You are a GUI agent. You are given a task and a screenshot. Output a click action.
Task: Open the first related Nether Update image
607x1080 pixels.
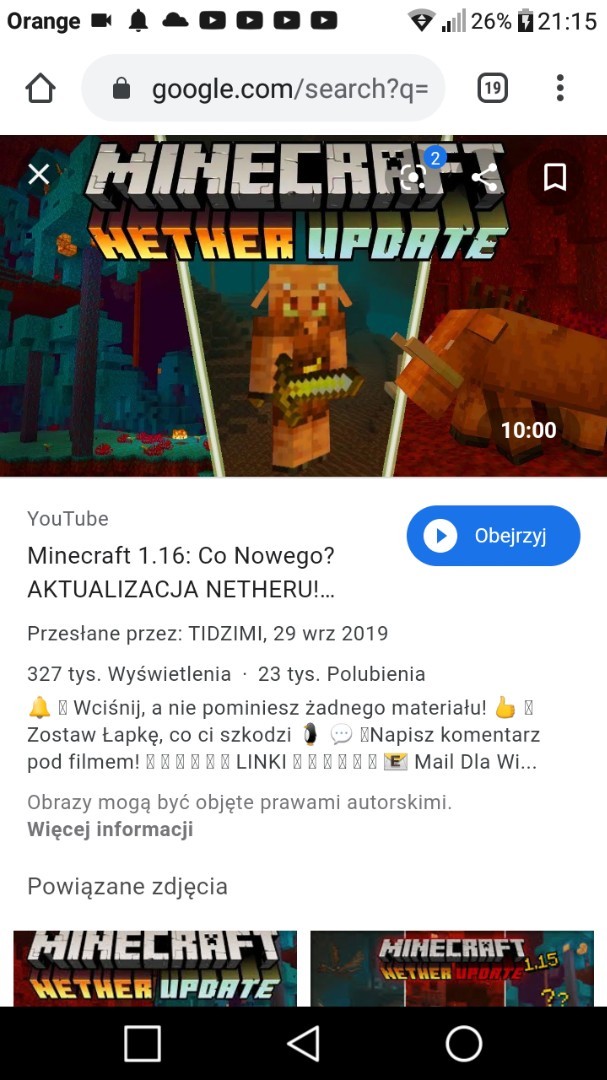click(155, 968)
